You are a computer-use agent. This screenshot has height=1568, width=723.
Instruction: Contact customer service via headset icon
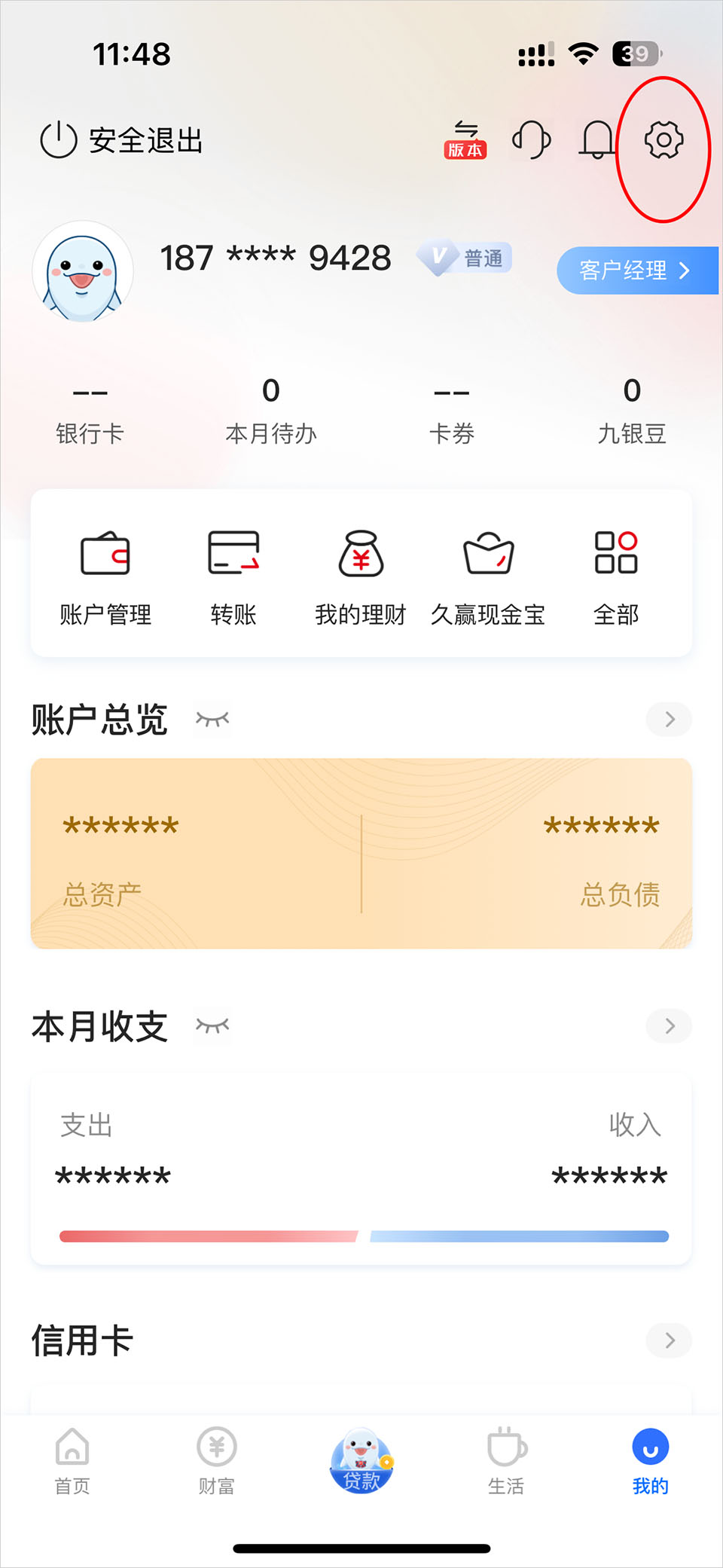pos(532,140)
